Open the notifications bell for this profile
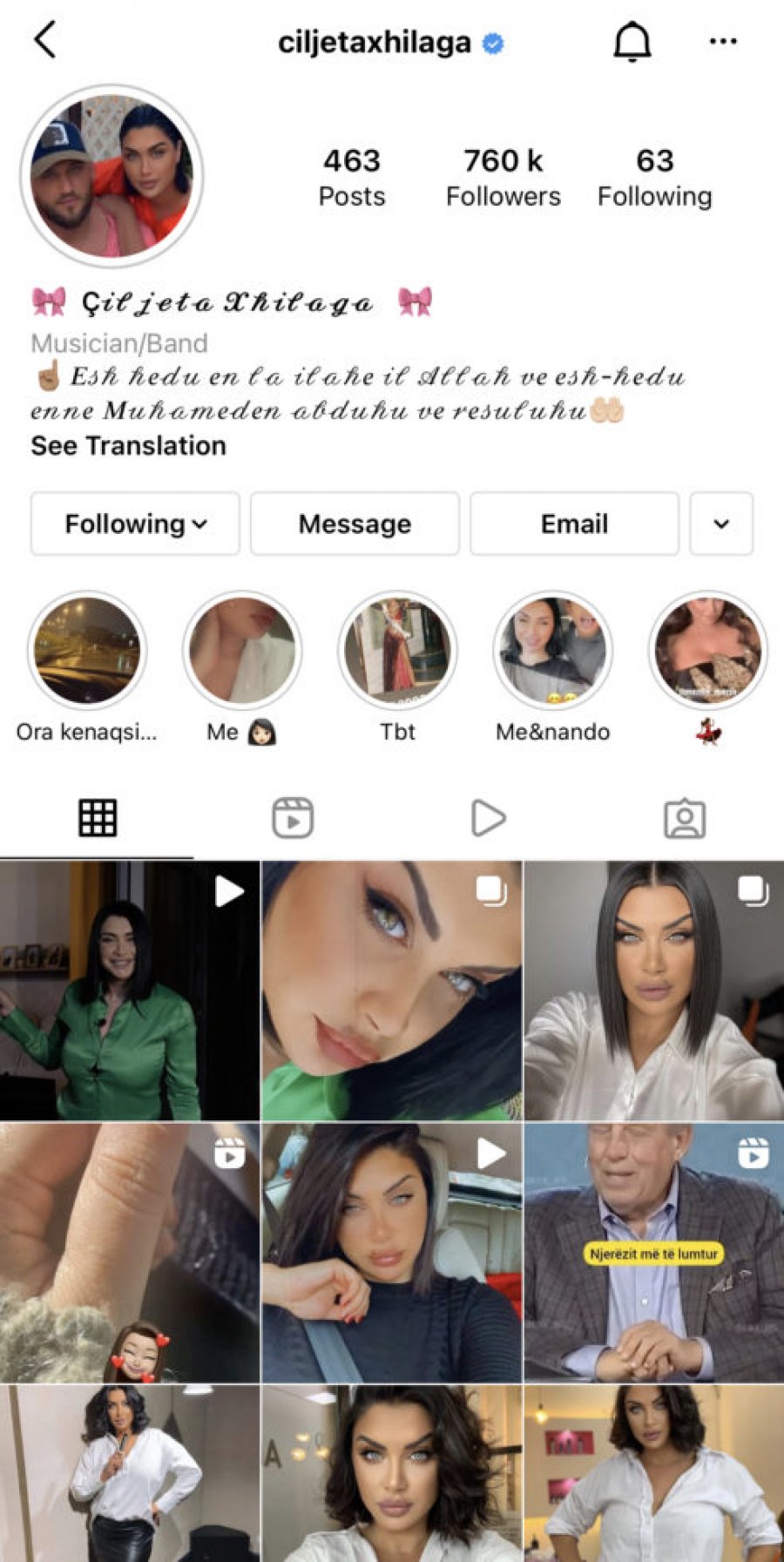This screenshot has height=1562, width=784. click(632, 41)
